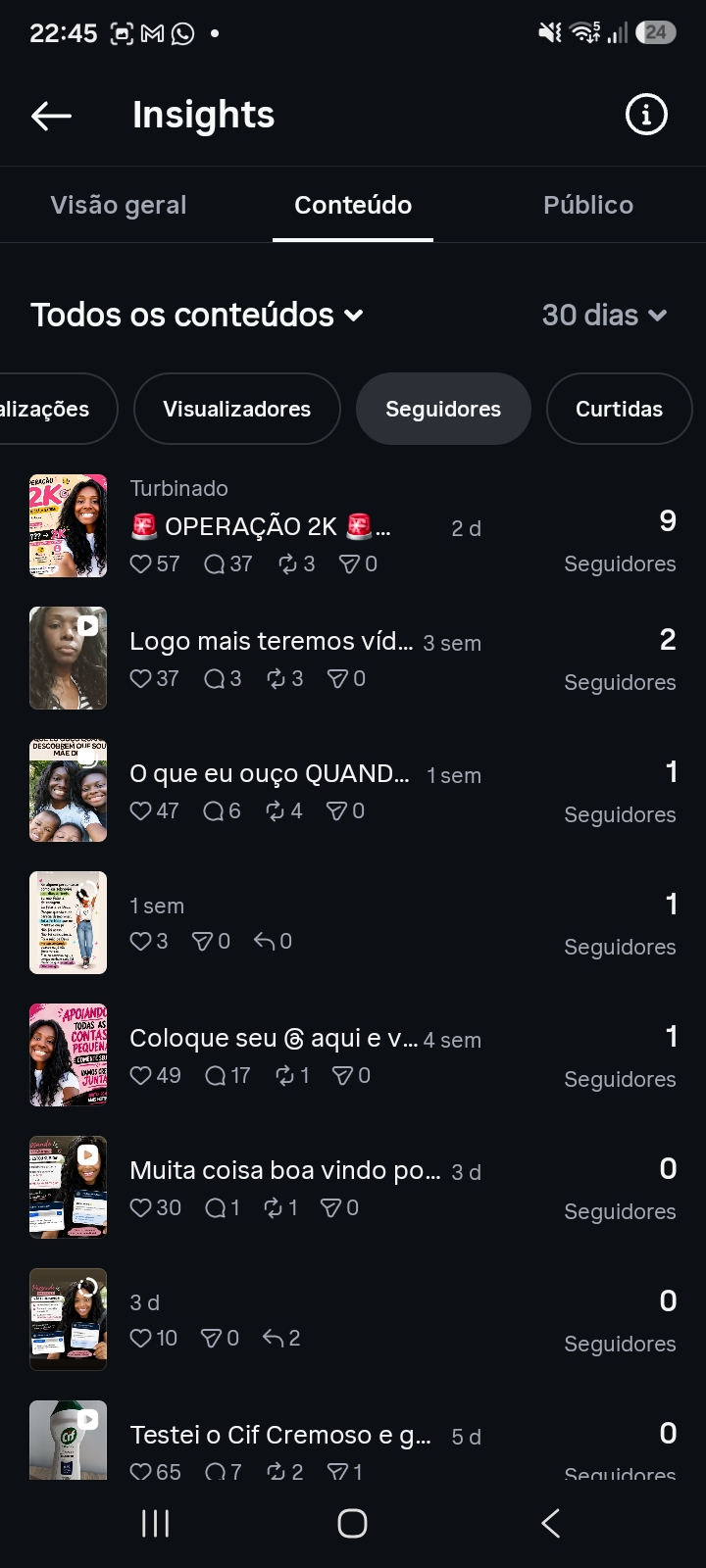Select the Curtidas chip
This screenshot has height=1568, width=706.
[x=619, y=409]
